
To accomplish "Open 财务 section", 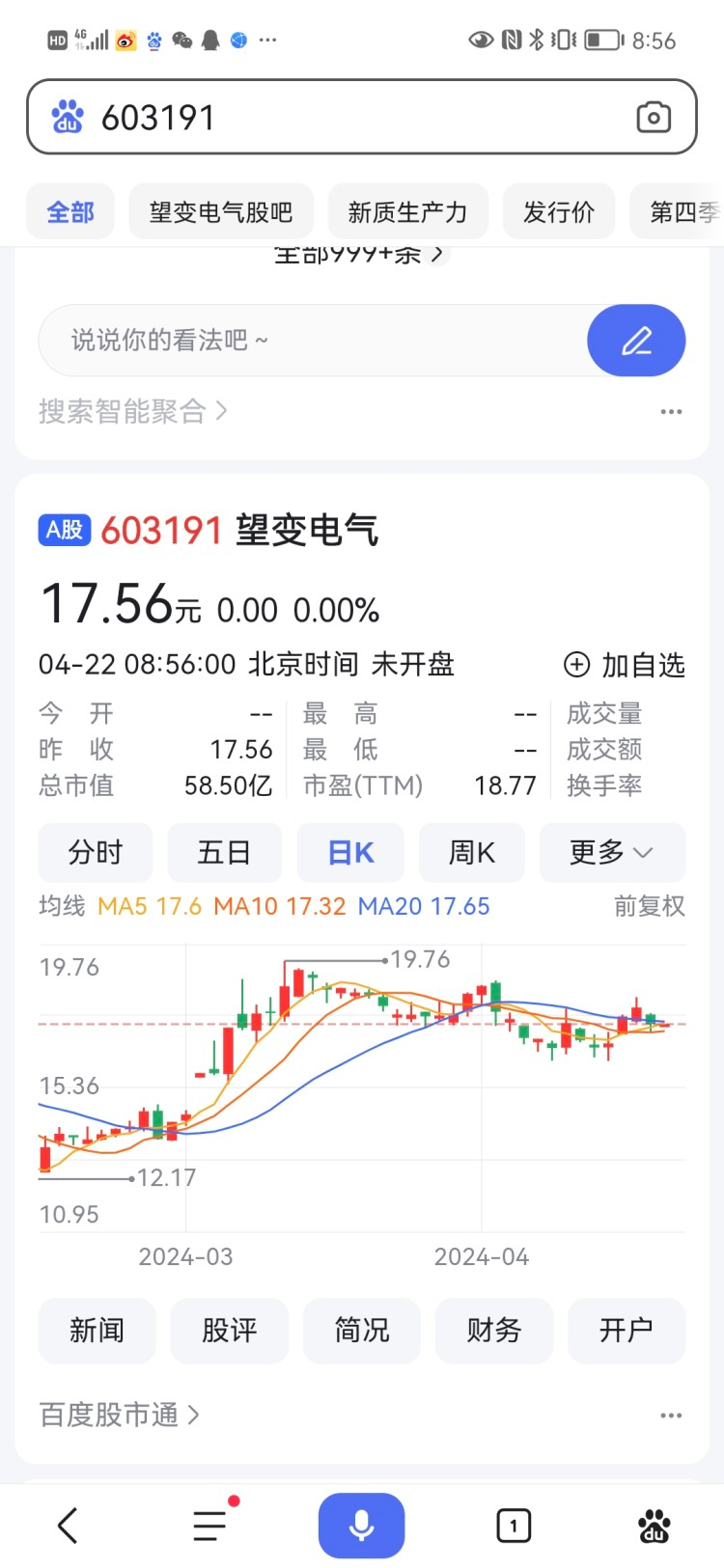I will coord(494,1331).
